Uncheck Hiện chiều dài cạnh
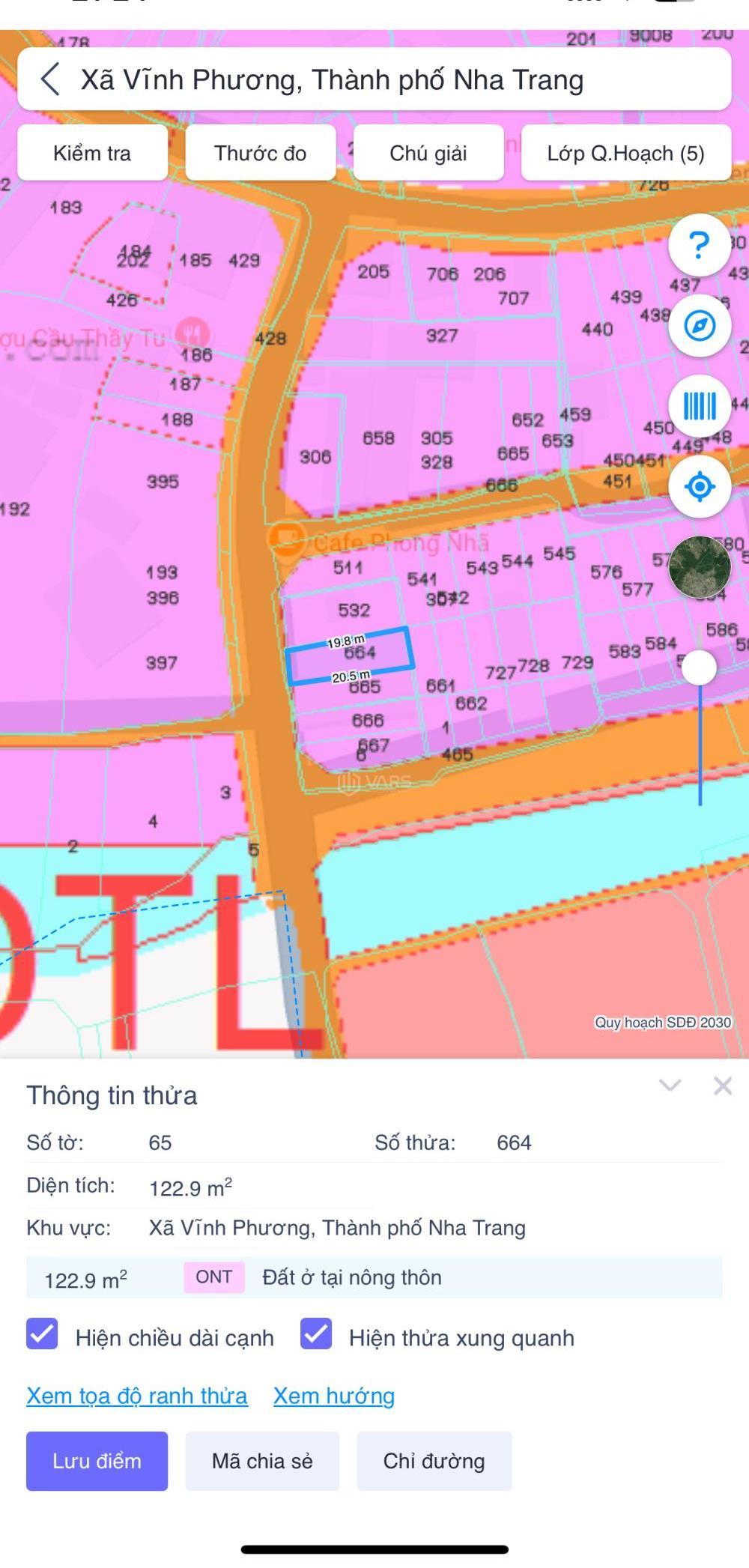The width and height of the screenshot is (749, 1568). [x=42, y=1334]
